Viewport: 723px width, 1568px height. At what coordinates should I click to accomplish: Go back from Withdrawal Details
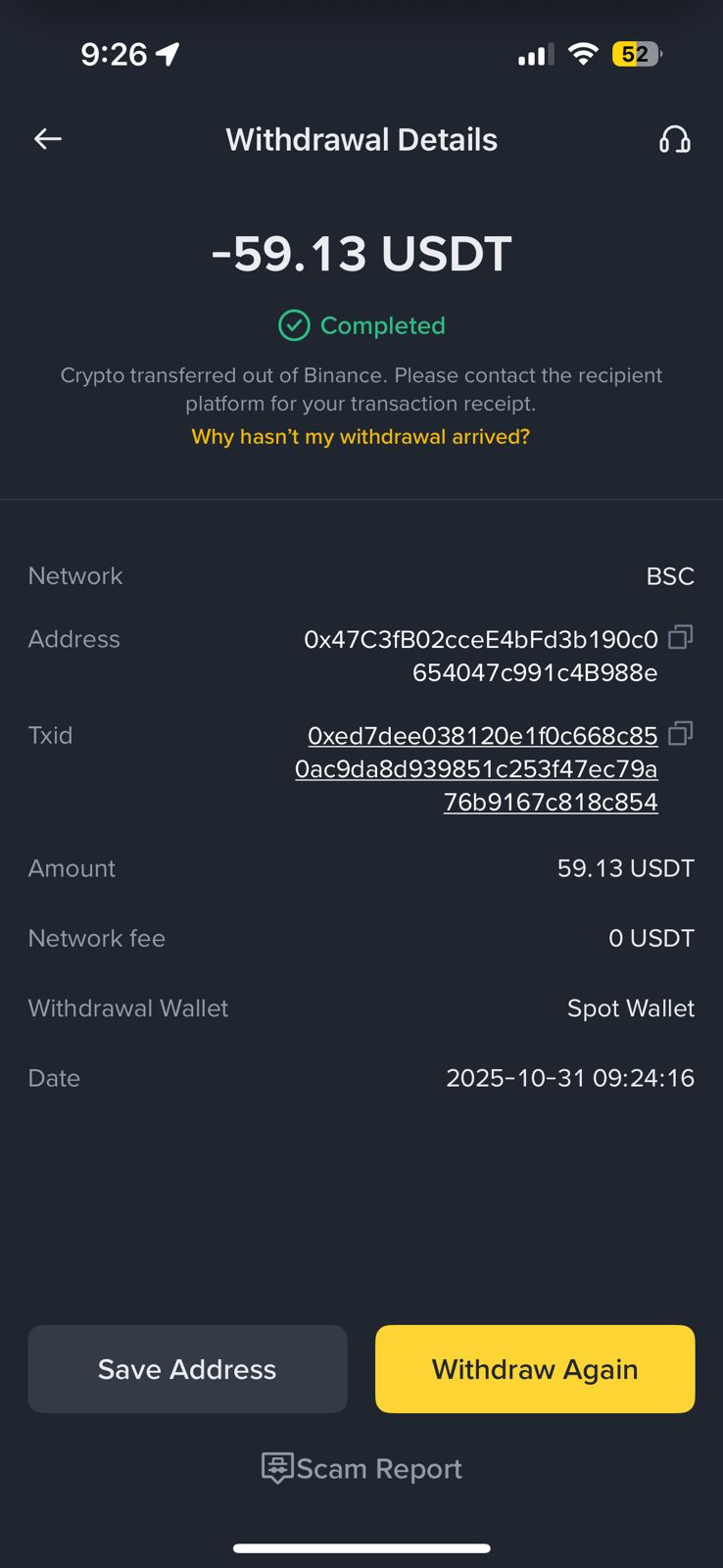[x=48, y=139]
